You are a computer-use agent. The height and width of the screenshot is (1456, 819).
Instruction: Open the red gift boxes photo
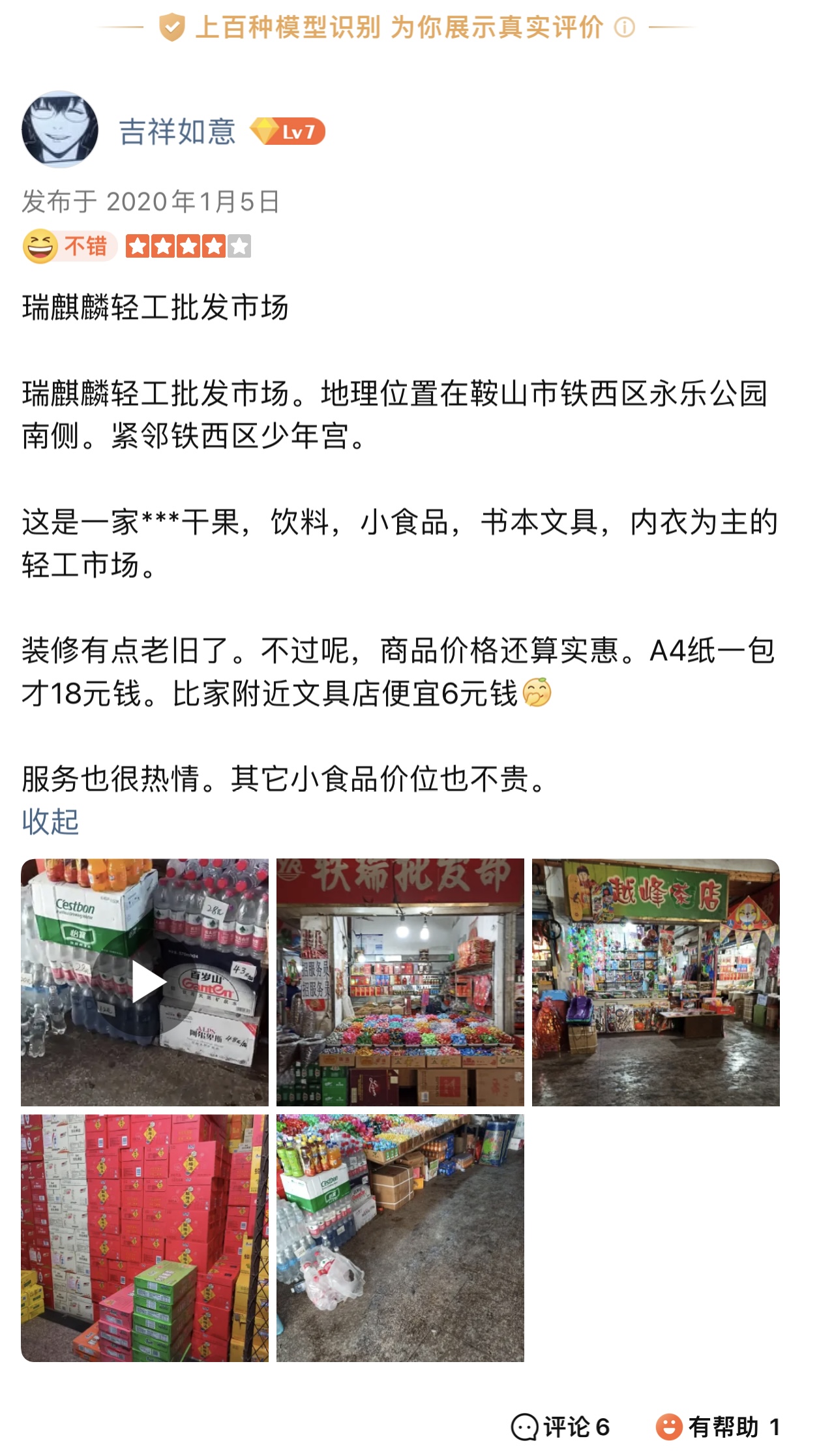145,1237
